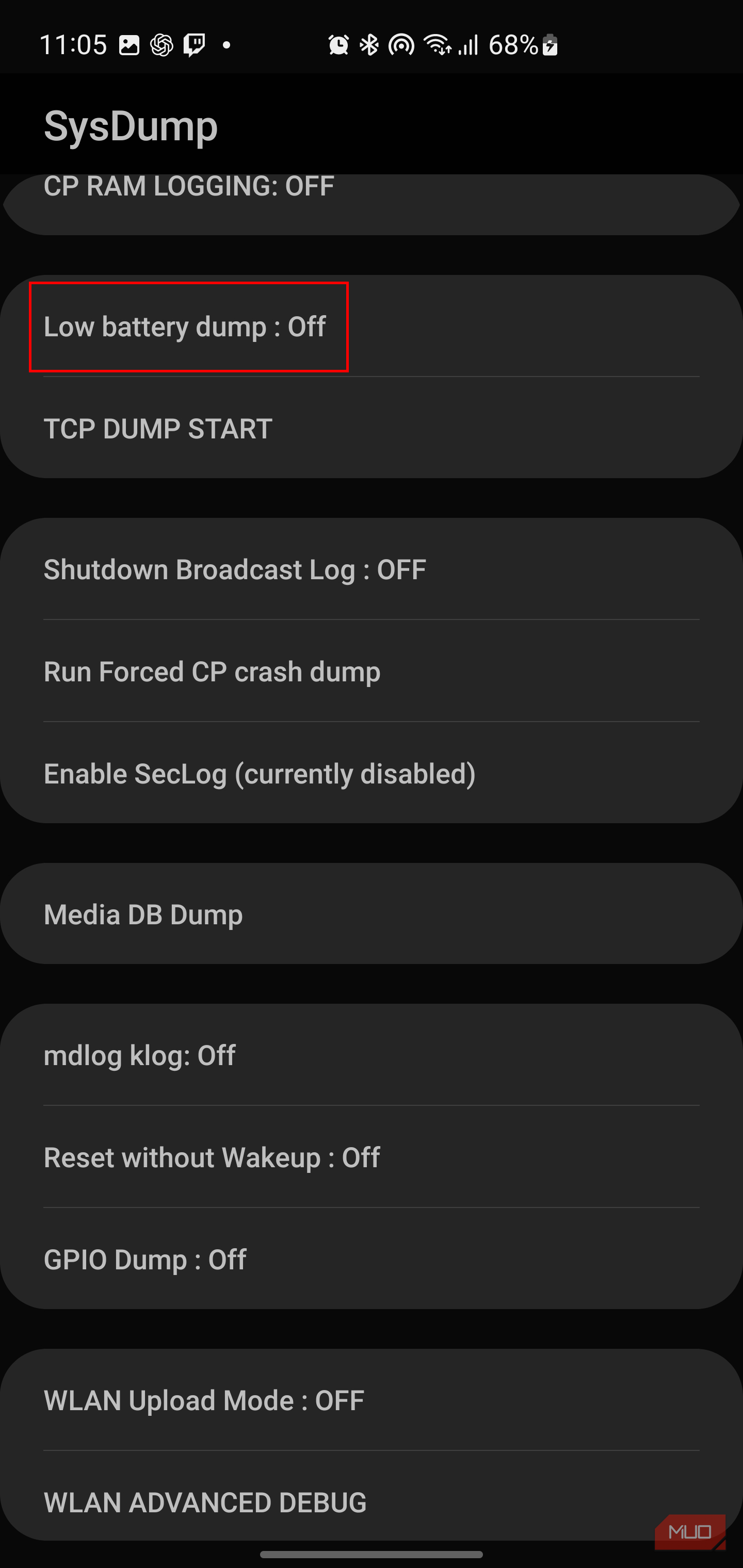Image resolution: width=743 pixels, height=1568 pixels.
Task: Run Forced CP crash dump
Action: point(212,672)
